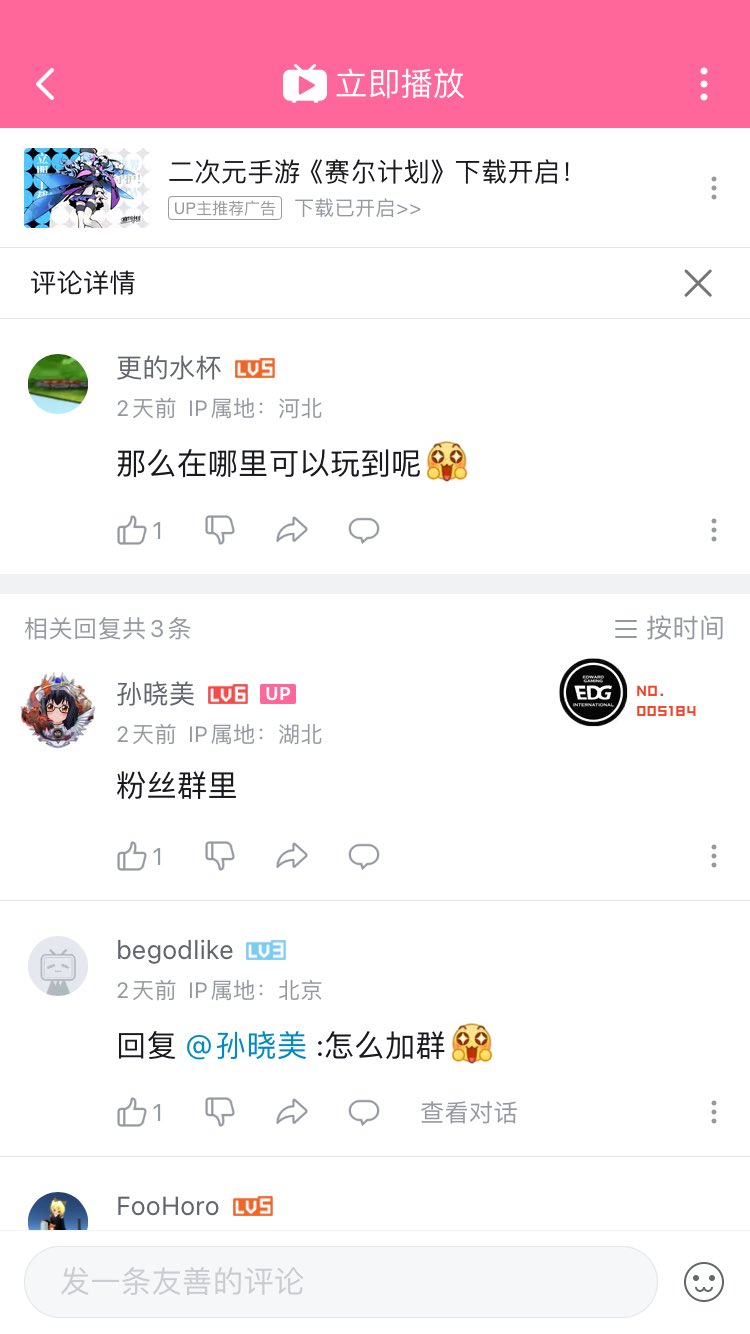Image resolution: width=750 pixels, height=1334 pixels.
Task: Open the overflow menu in the pink header
Action: [704, 84]
